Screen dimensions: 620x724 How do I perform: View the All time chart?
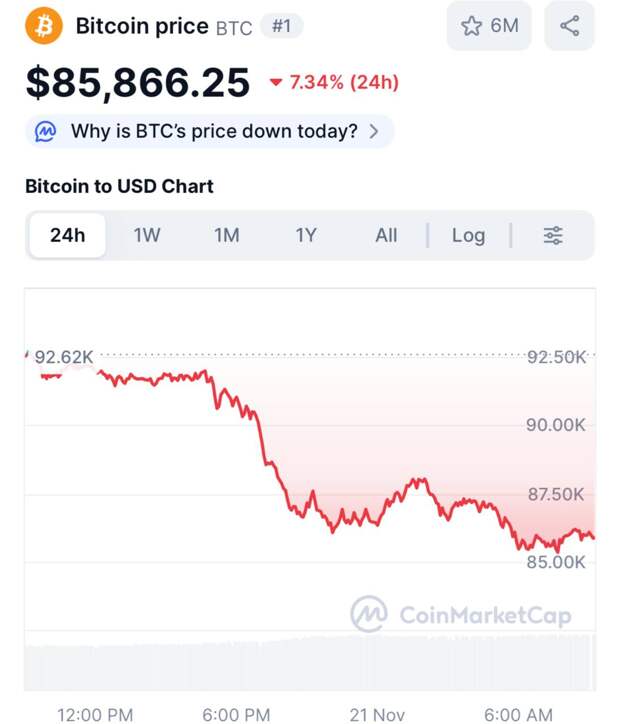(386, 235)
